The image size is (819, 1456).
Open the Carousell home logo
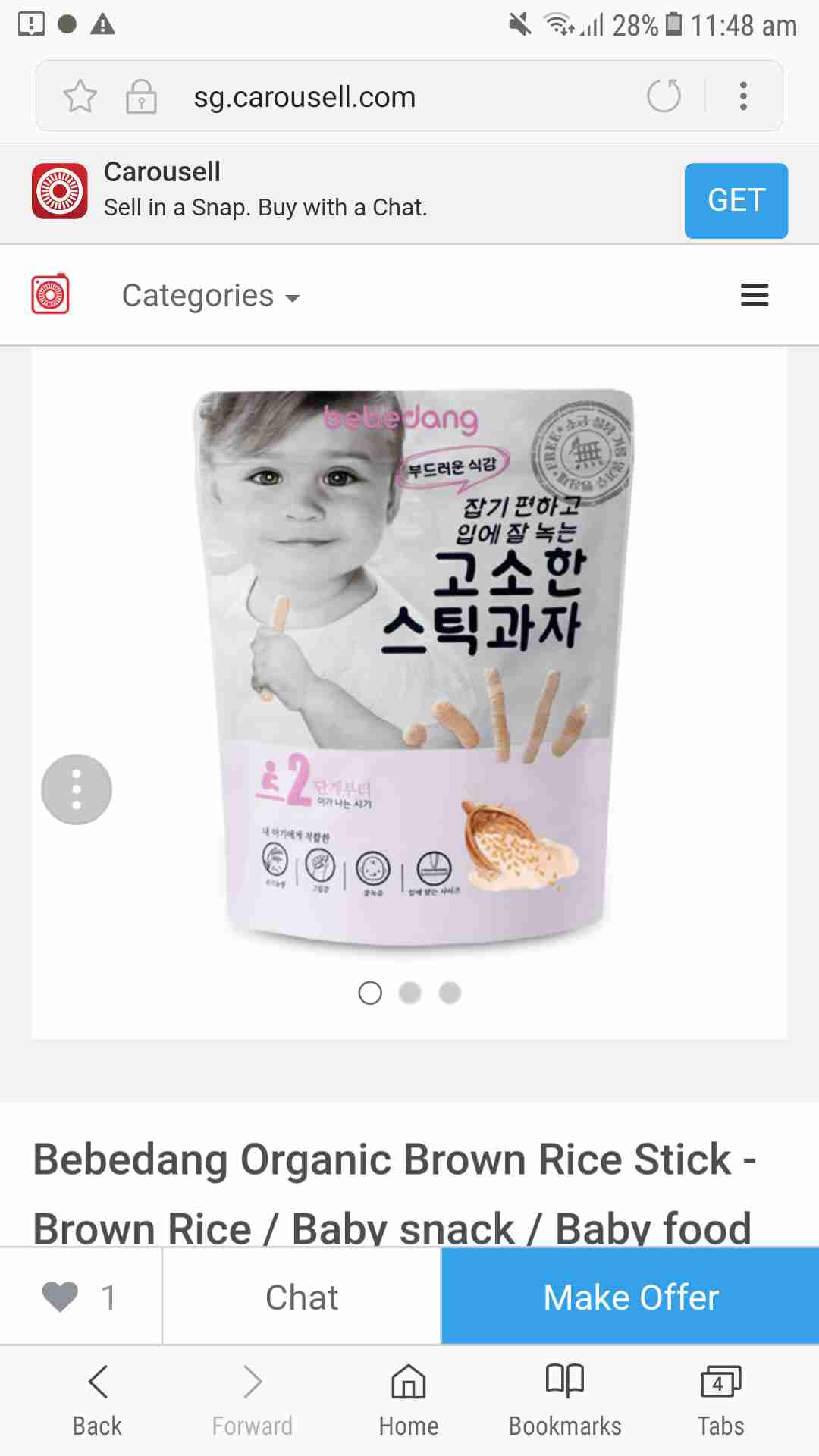[x=51, y=295]
